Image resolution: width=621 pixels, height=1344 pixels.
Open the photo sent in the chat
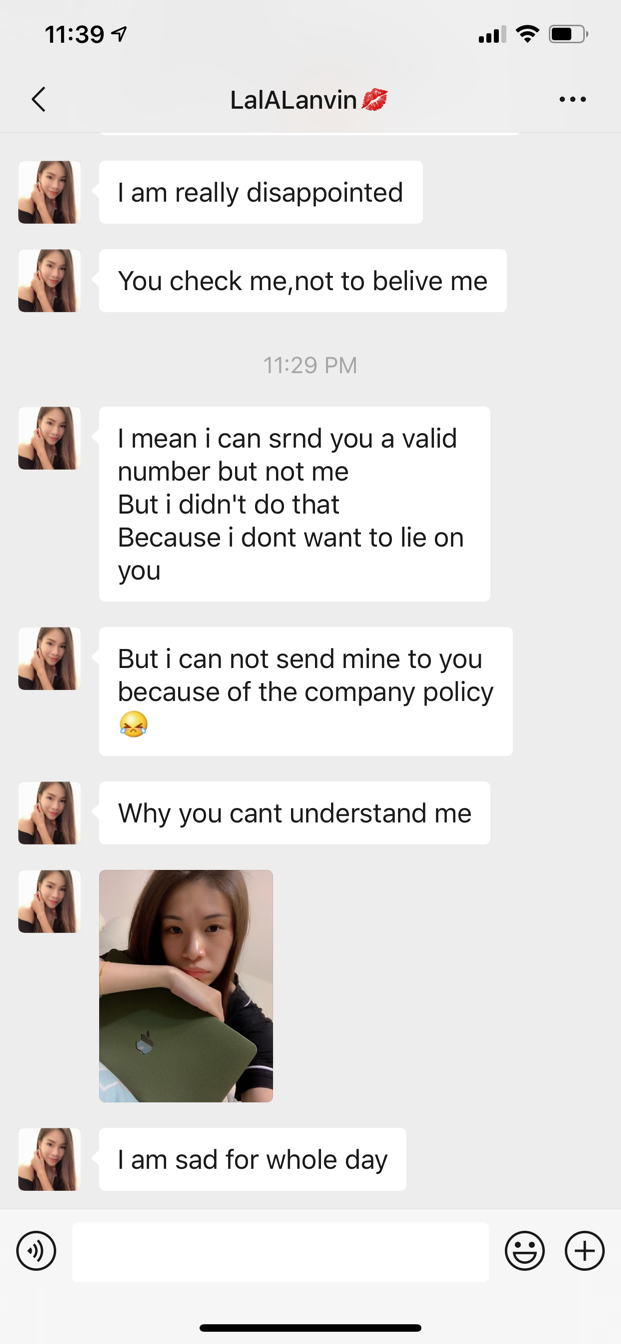point(186,986)
